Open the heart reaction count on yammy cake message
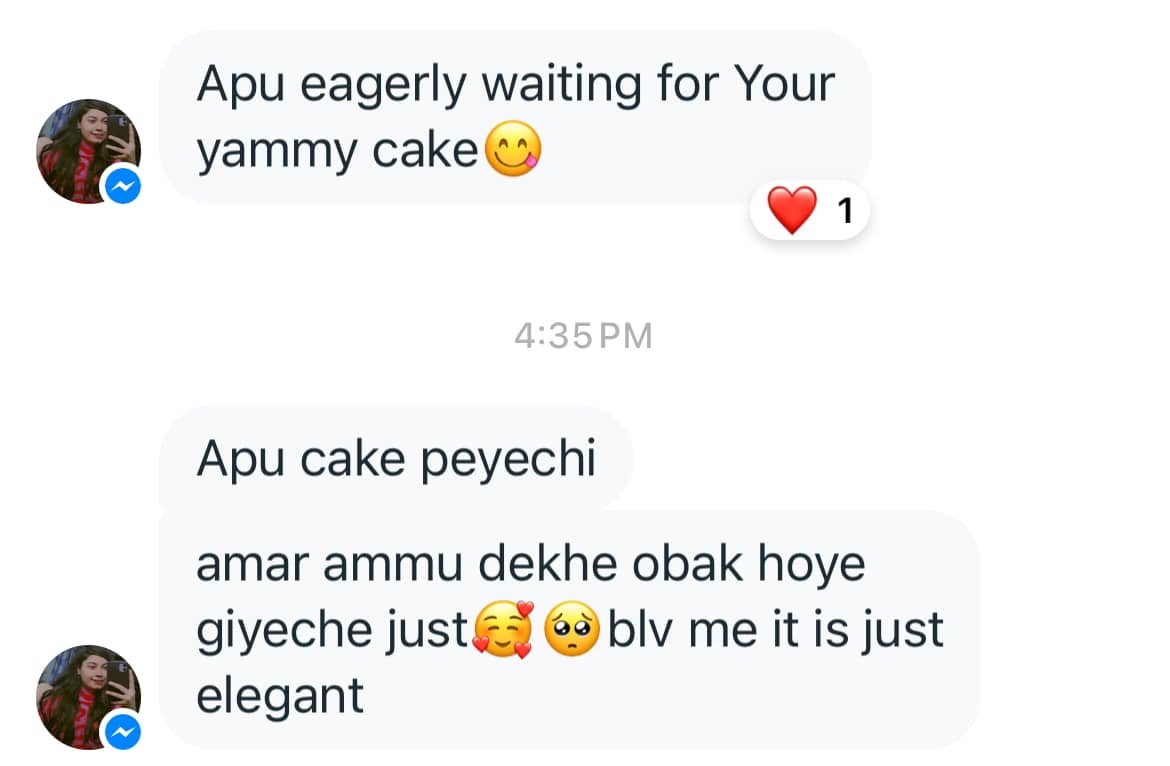The height and width of the screenshot is (766, 1170). click(809, 211)
